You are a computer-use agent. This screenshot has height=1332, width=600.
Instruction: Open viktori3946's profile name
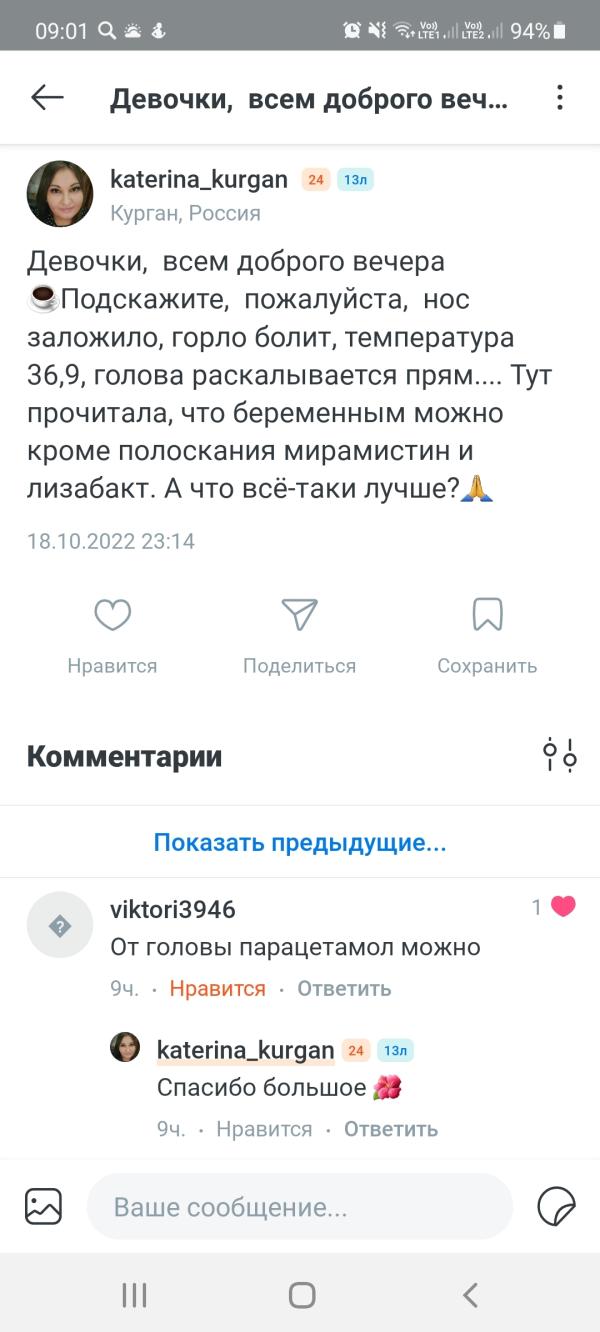coord(173,909)
